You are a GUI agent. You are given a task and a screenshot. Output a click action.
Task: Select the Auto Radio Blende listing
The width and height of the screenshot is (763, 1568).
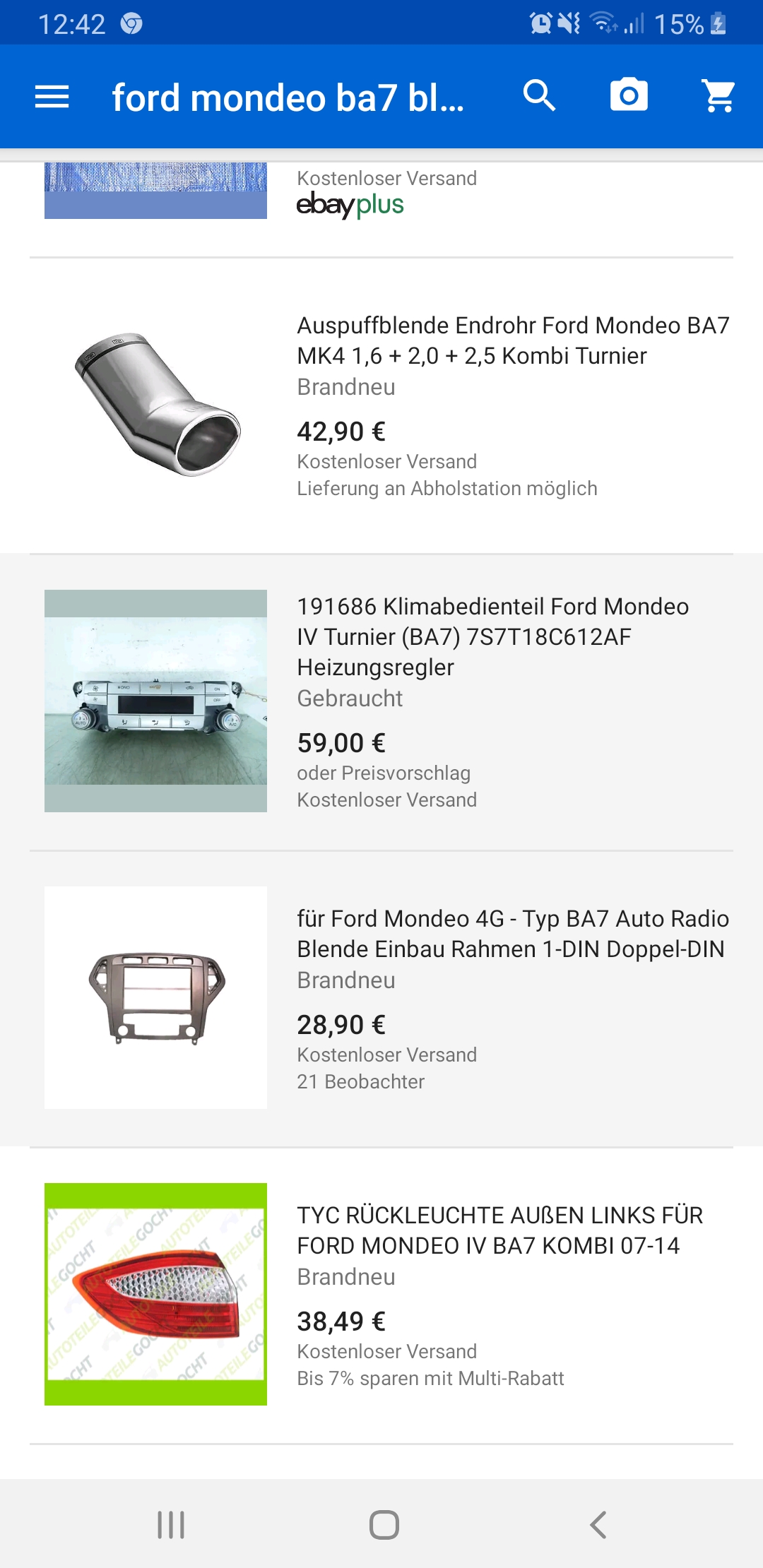513,934
